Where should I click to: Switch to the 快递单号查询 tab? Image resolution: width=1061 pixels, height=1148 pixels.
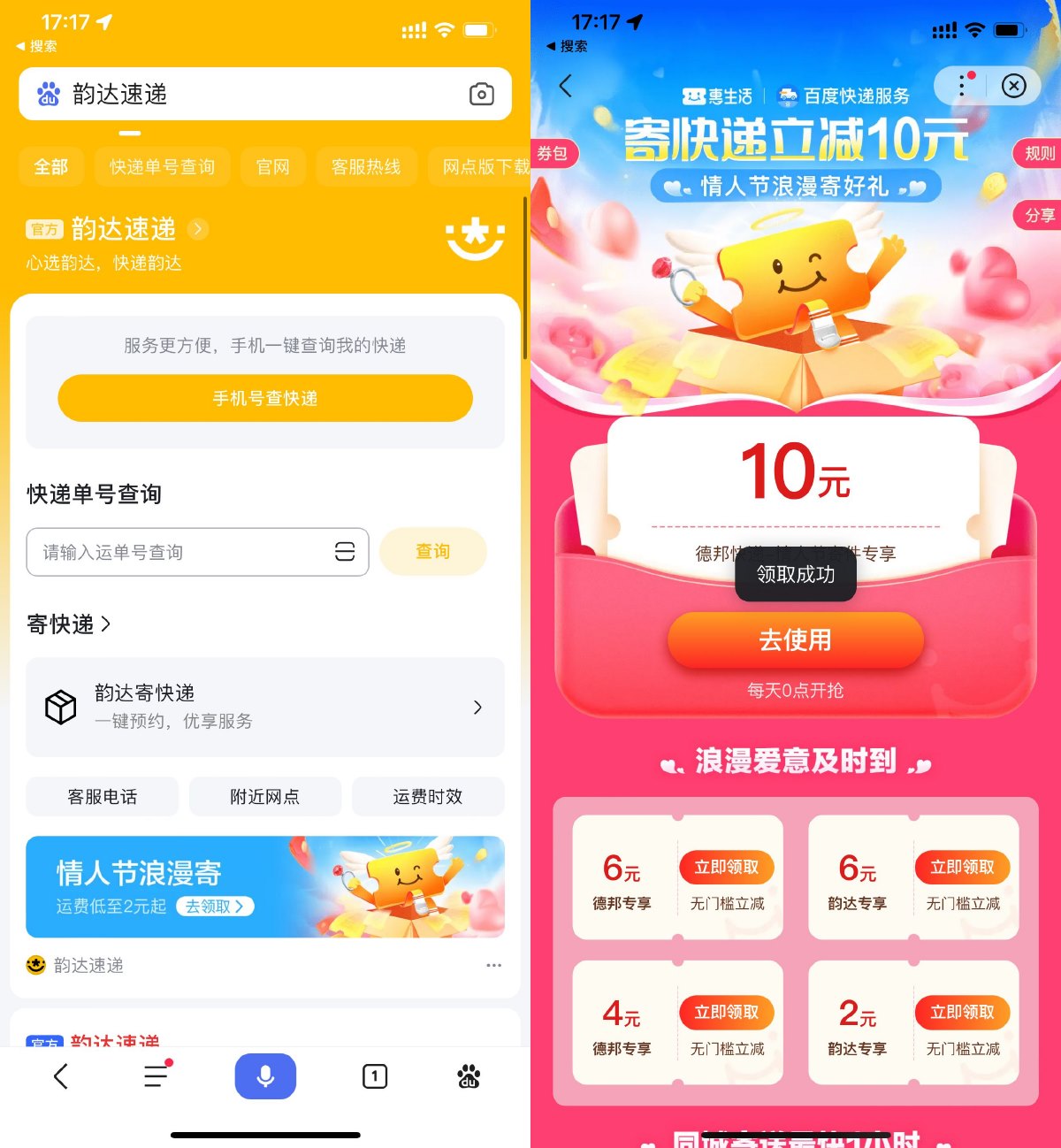162,167
